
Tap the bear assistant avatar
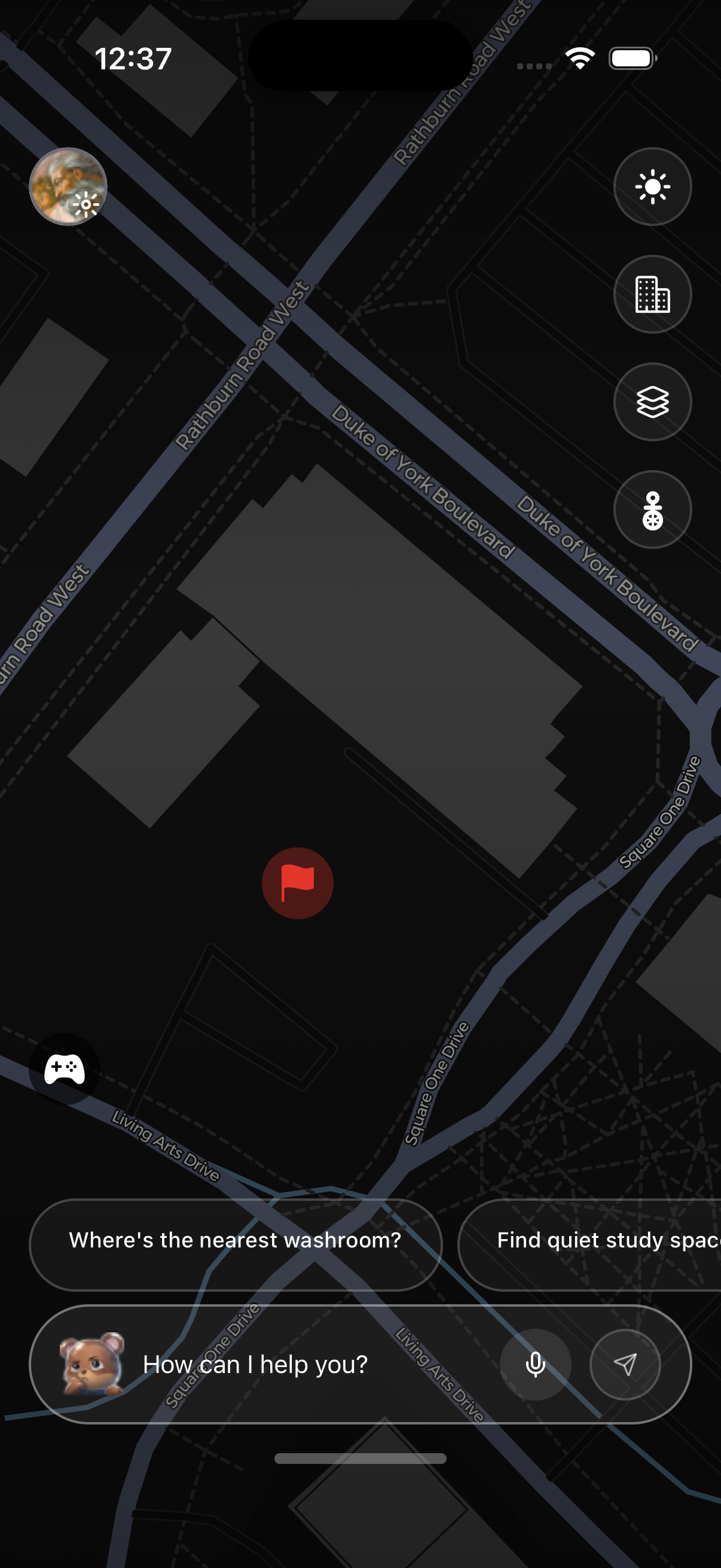[x=92, y=1363]
